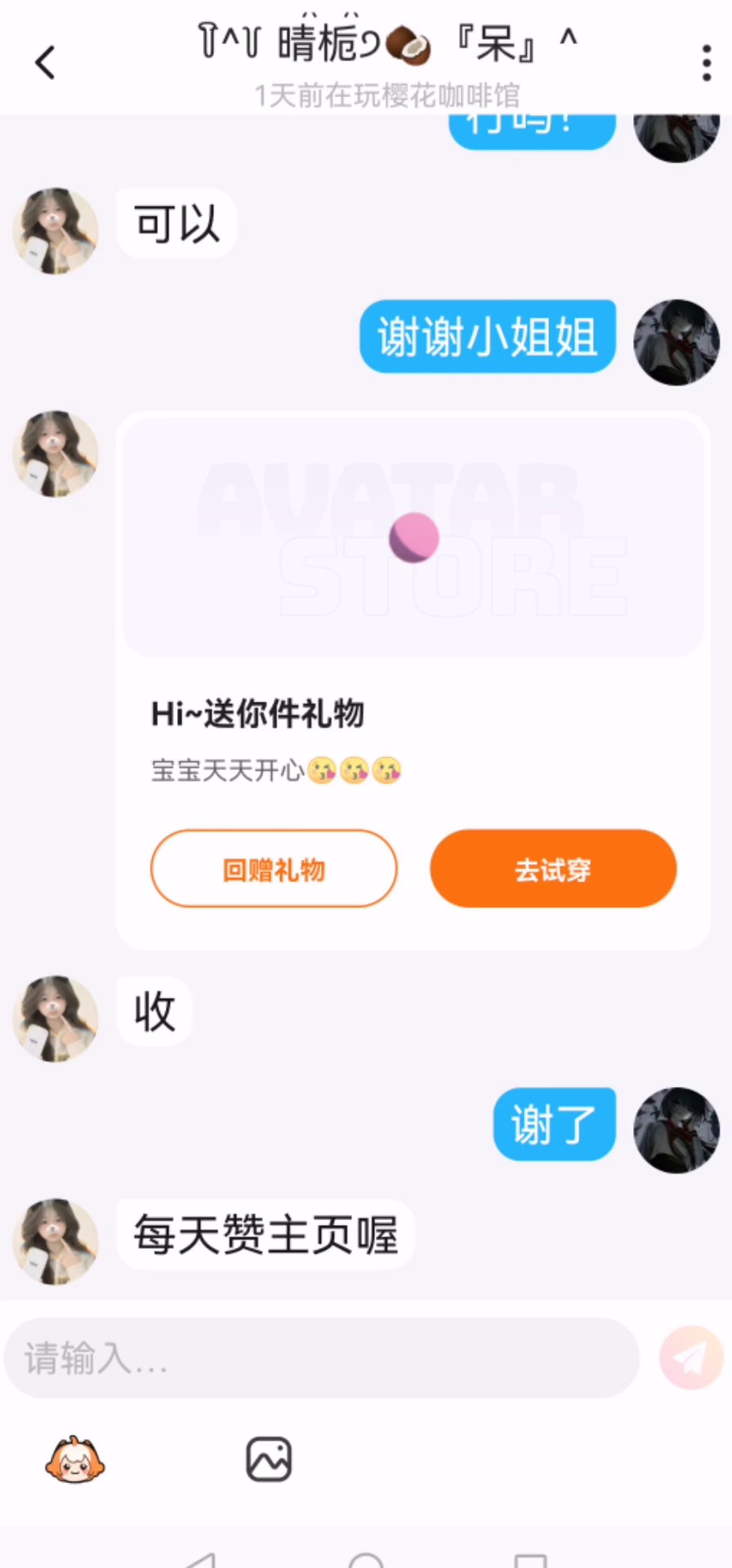The width and height of the screenshot is (732, 1568).
Task: Open the three-dot overflow menu
Action: pyautogui.click(x=706, y=63)
